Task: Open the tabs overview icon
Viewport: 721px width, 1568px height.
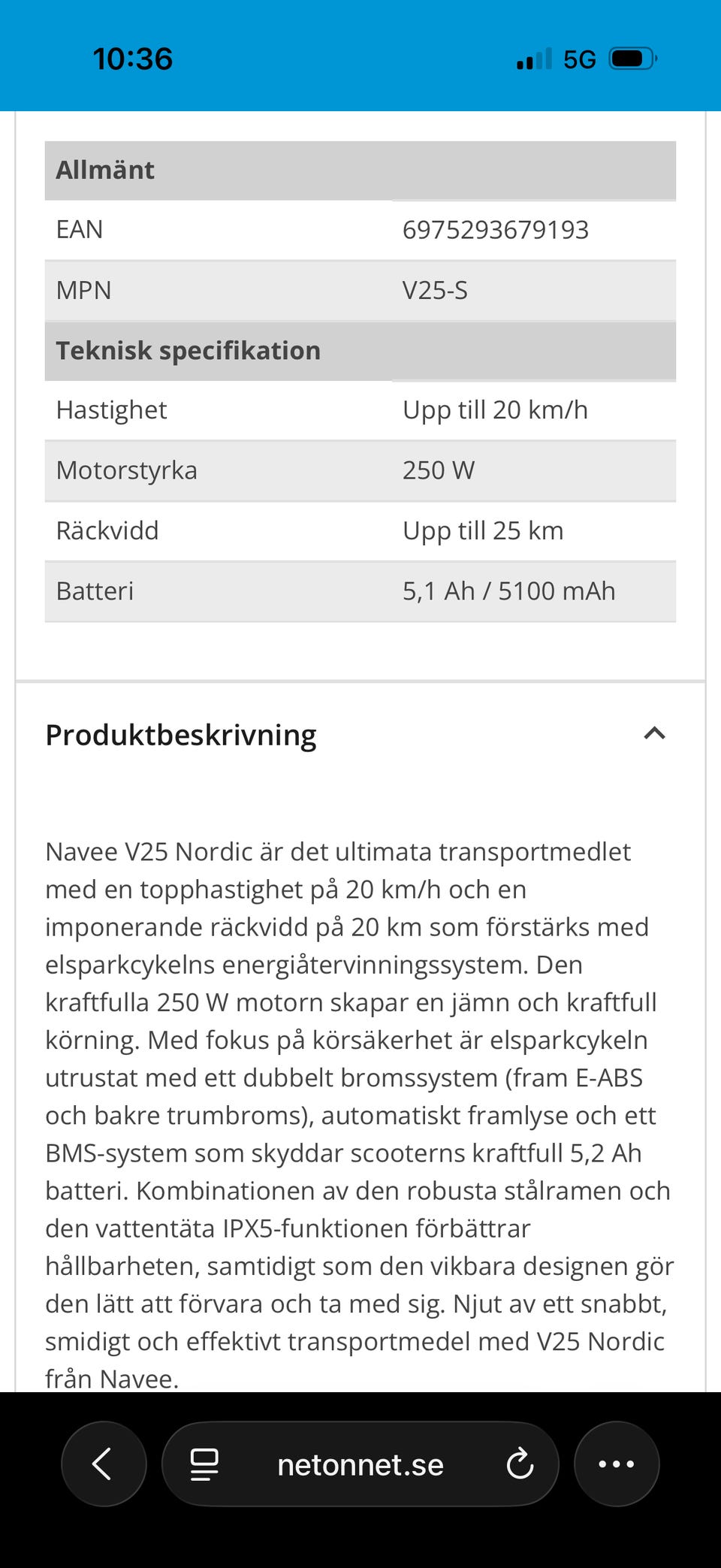Action: 204,1464
